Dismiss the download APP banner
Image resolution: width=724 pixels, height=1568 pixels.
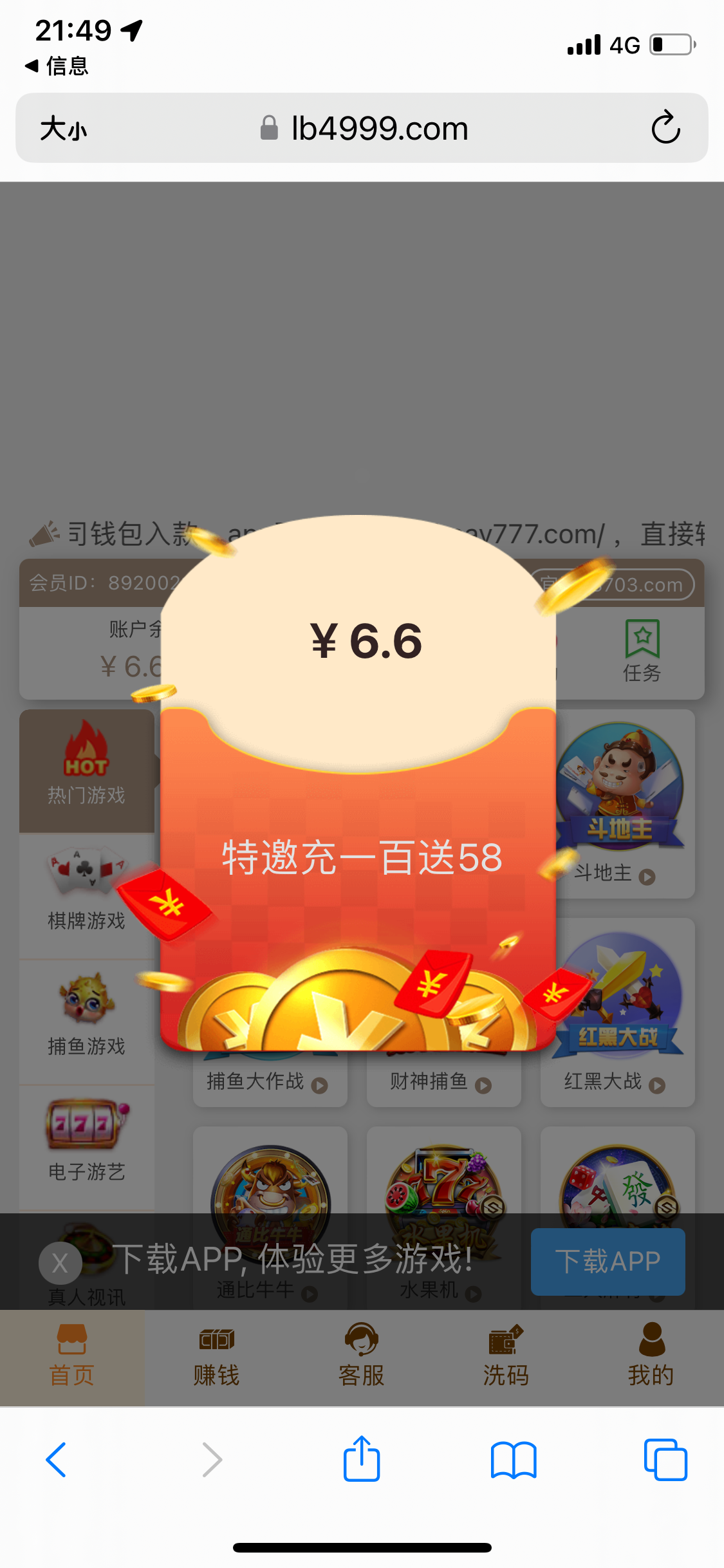coord(60,1263)
